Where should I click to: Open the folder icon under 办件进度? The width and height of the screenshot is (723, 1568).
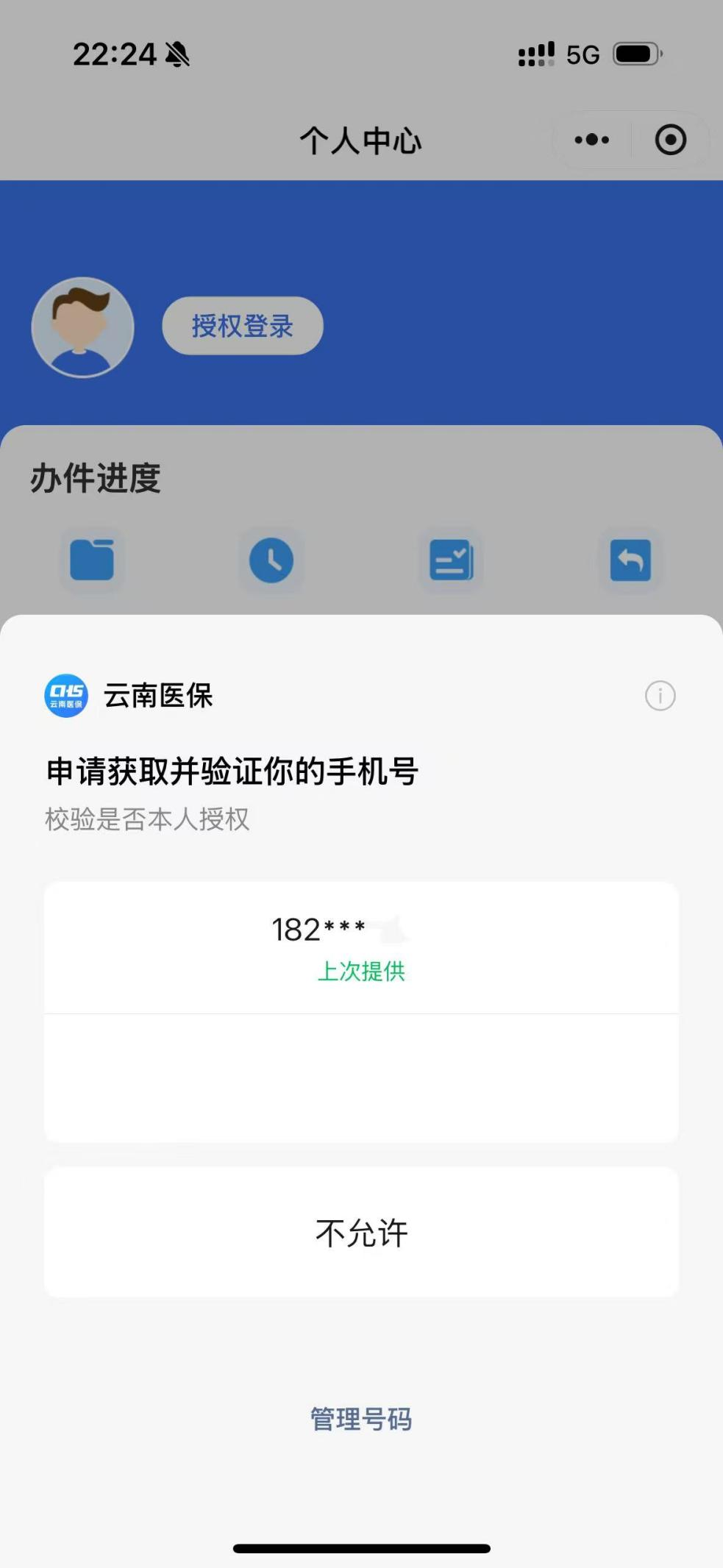(x=92, y=560)
